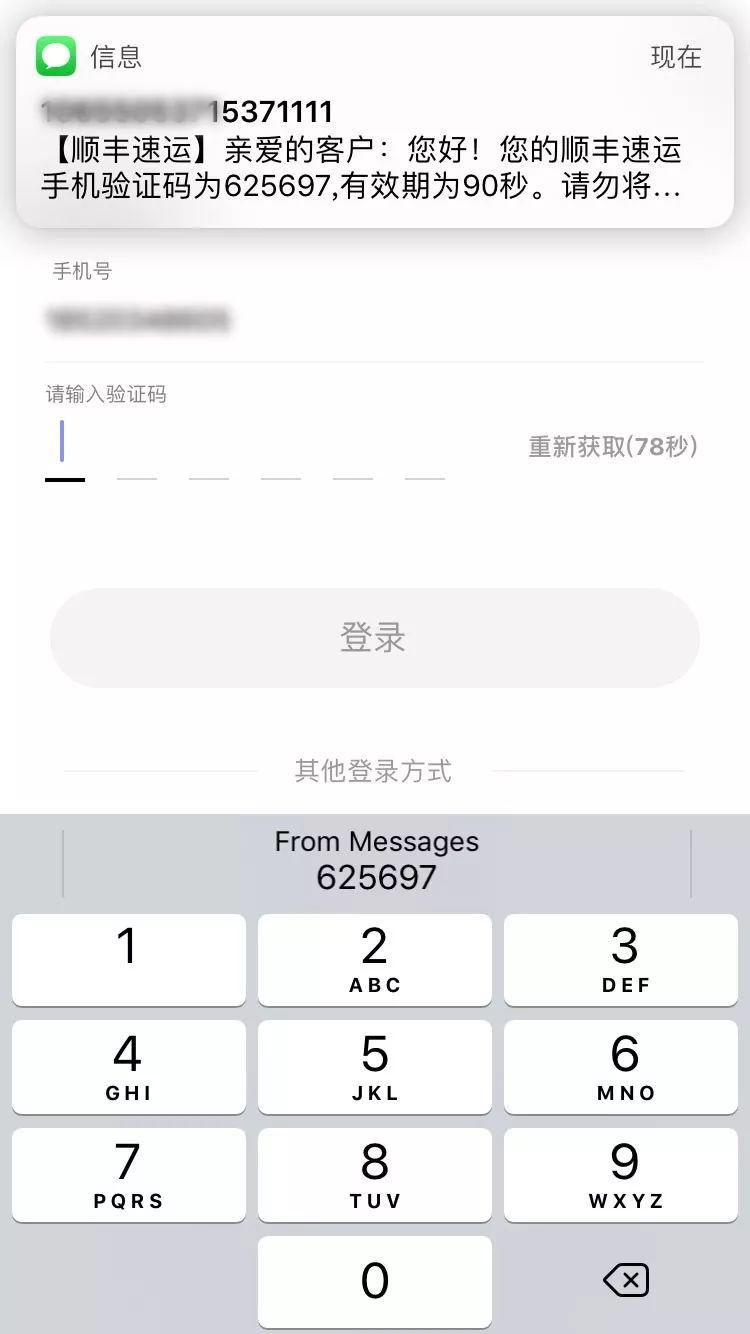Tap number 5 on the numeric keypad

click(375, 1067)
